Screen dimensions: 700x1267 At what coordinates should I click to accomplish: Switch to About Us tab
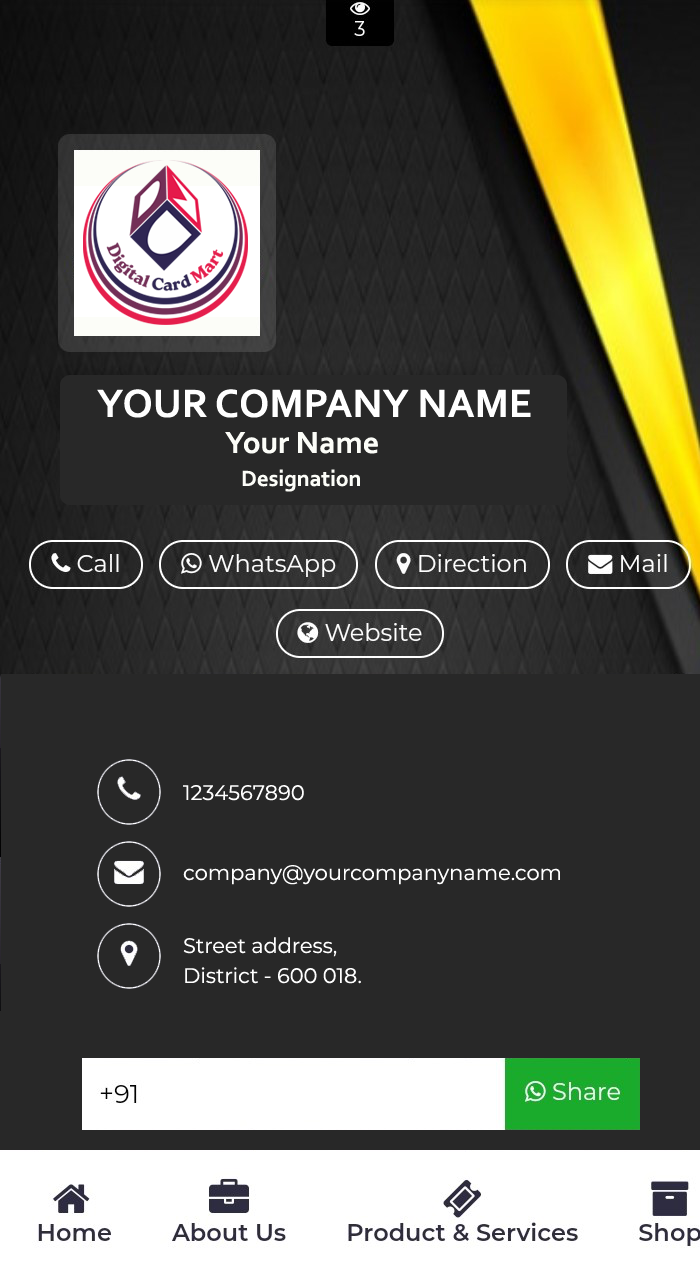229,1213
